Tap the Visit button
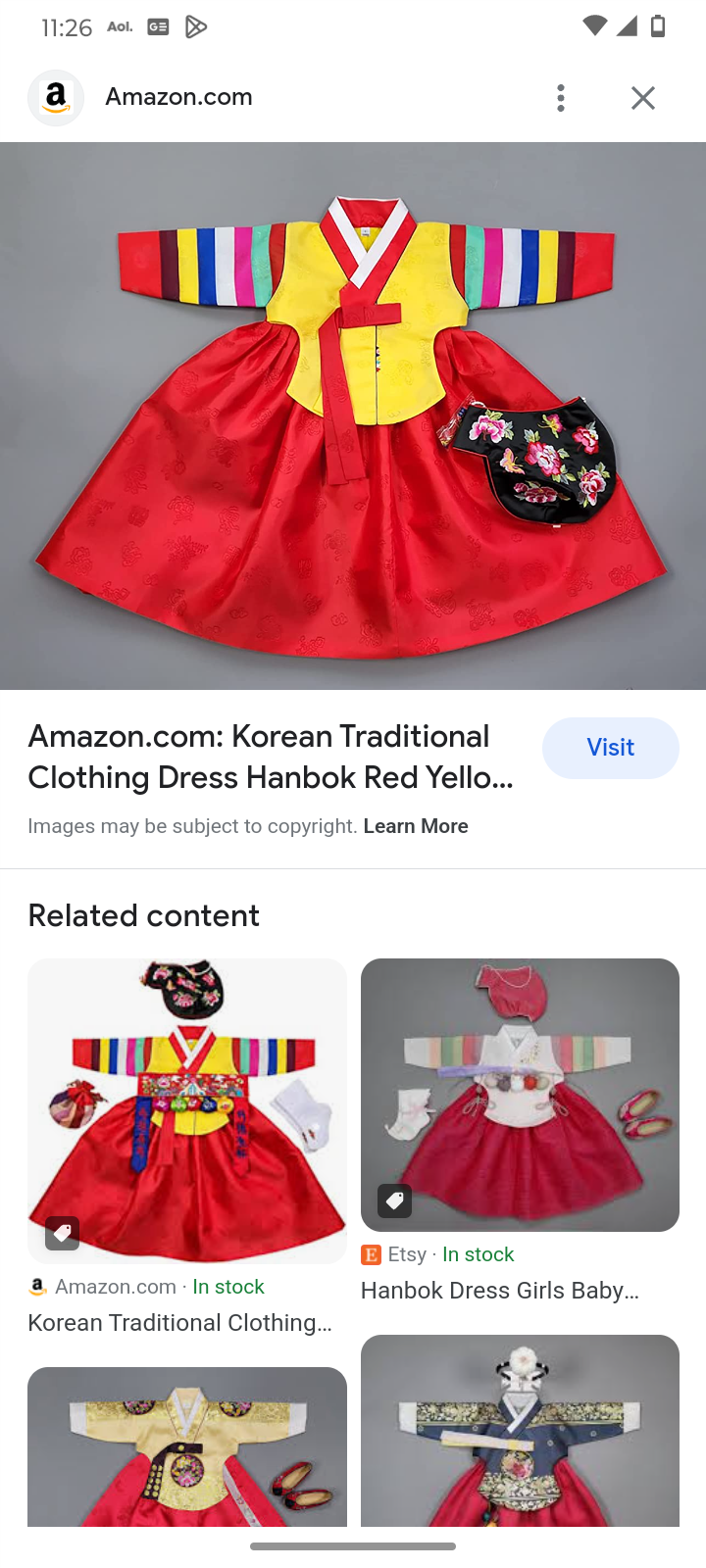The height and width of the screenshot is (1568, 706). pos(610,748)
